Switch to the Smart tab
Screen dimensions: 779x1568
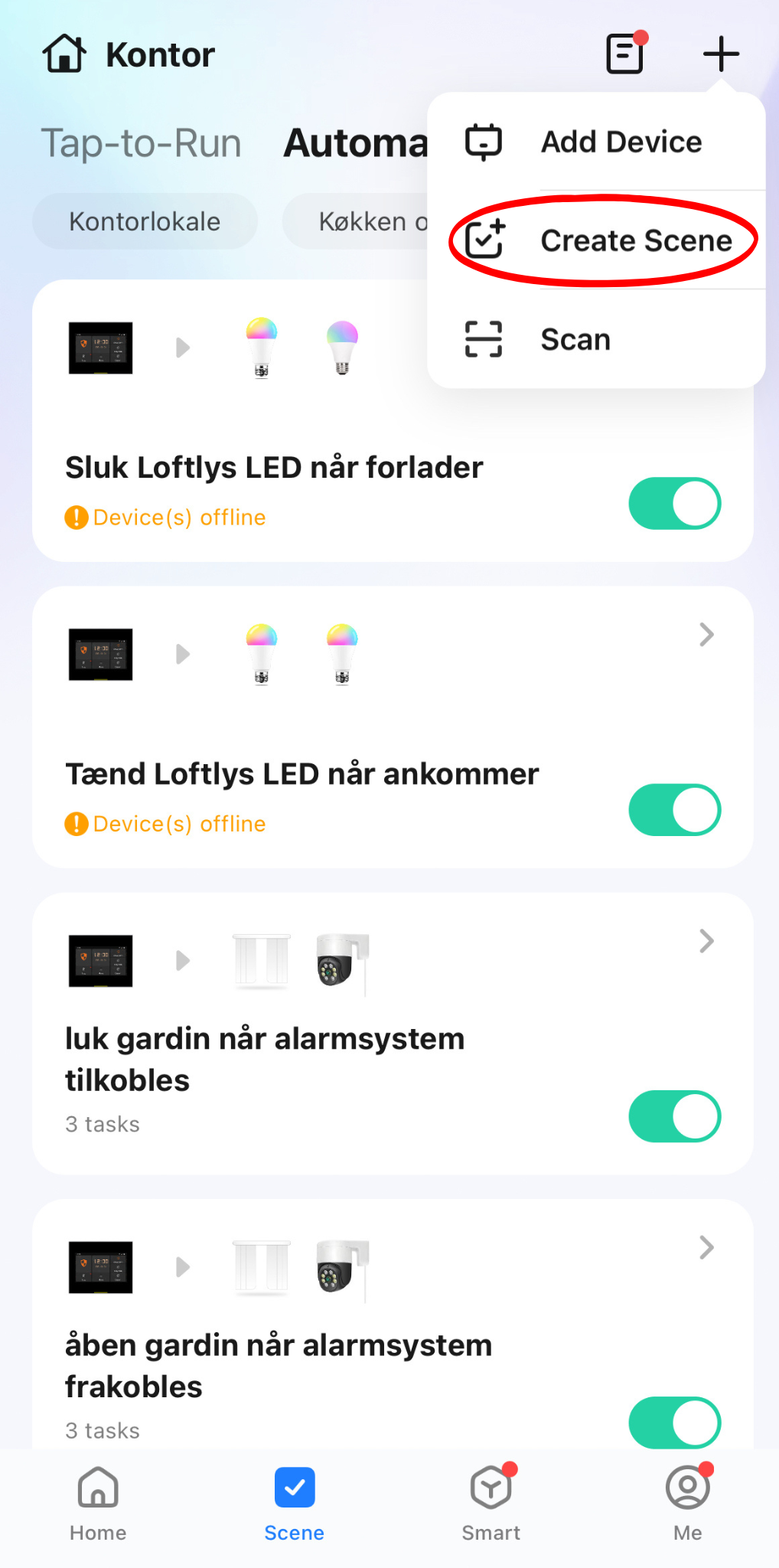(491, 1504)
